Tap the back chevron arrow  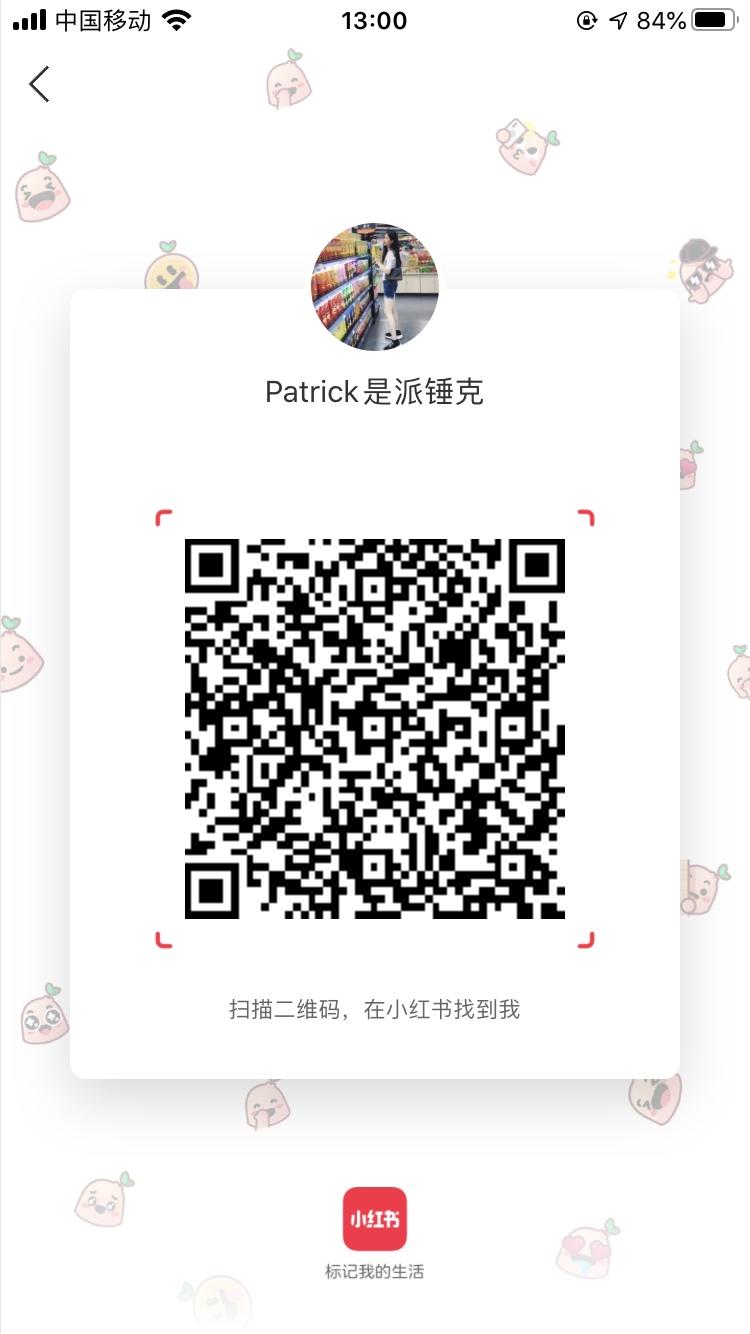coord(38,84)
